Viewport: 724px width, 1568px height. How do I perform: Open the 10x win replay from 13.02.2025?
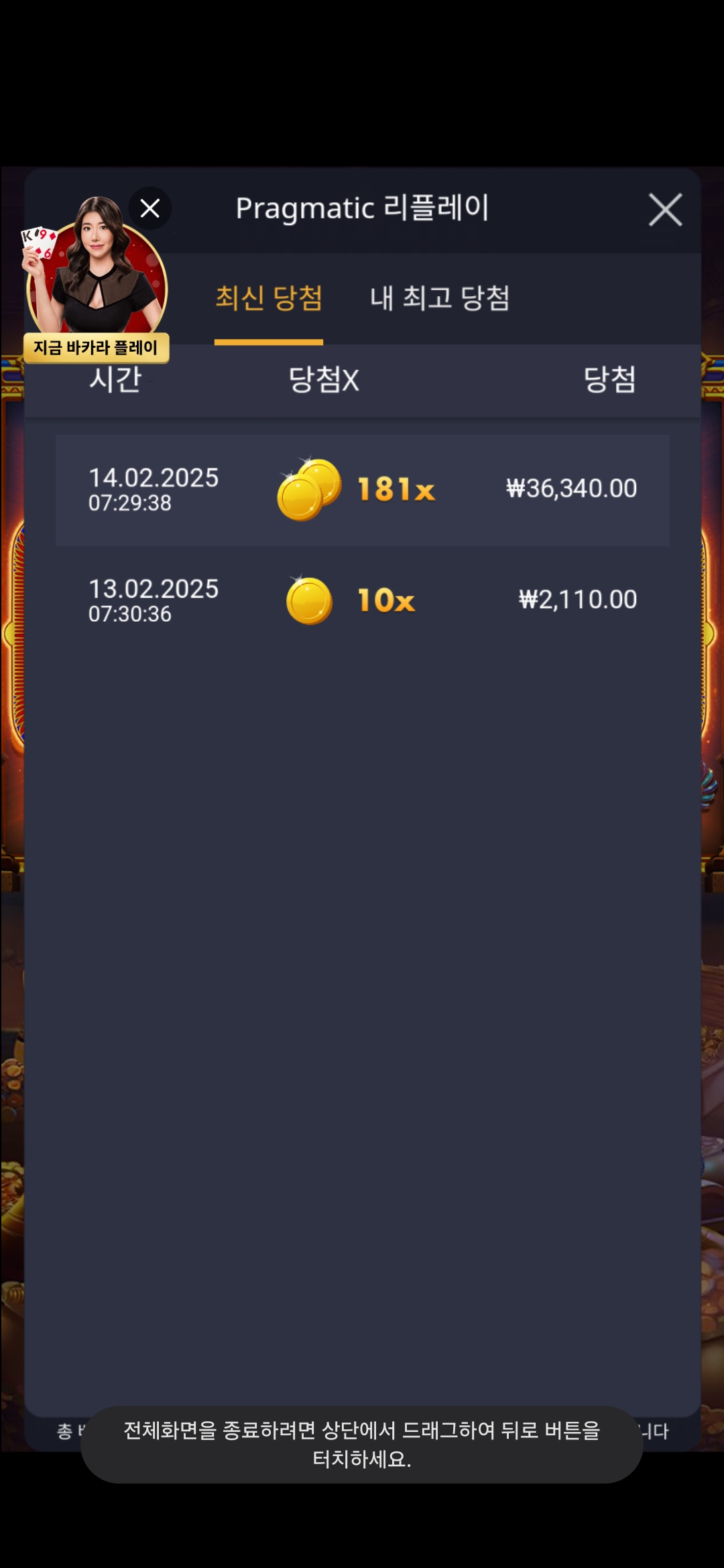click(x=362, y=600)
